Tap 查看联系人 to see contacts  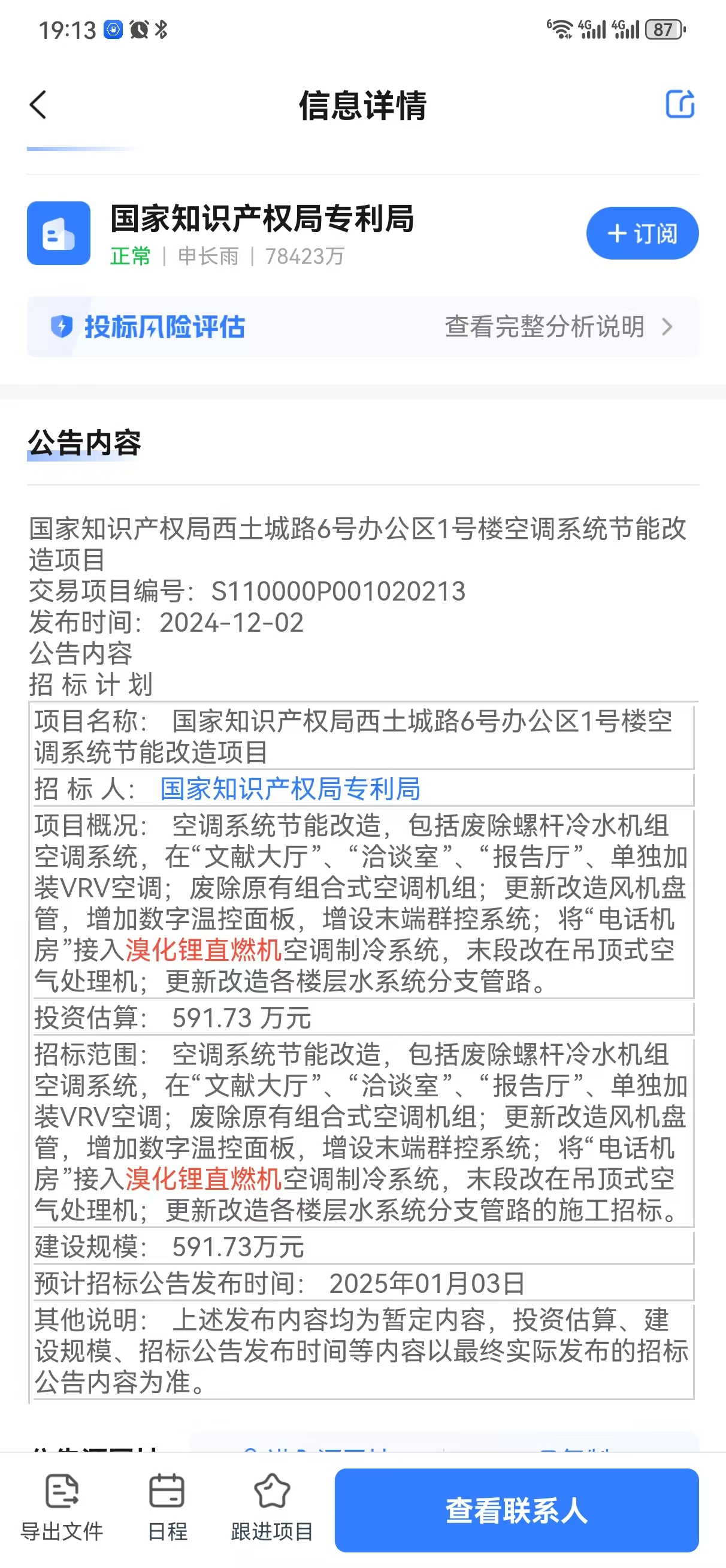[516, 1510]
